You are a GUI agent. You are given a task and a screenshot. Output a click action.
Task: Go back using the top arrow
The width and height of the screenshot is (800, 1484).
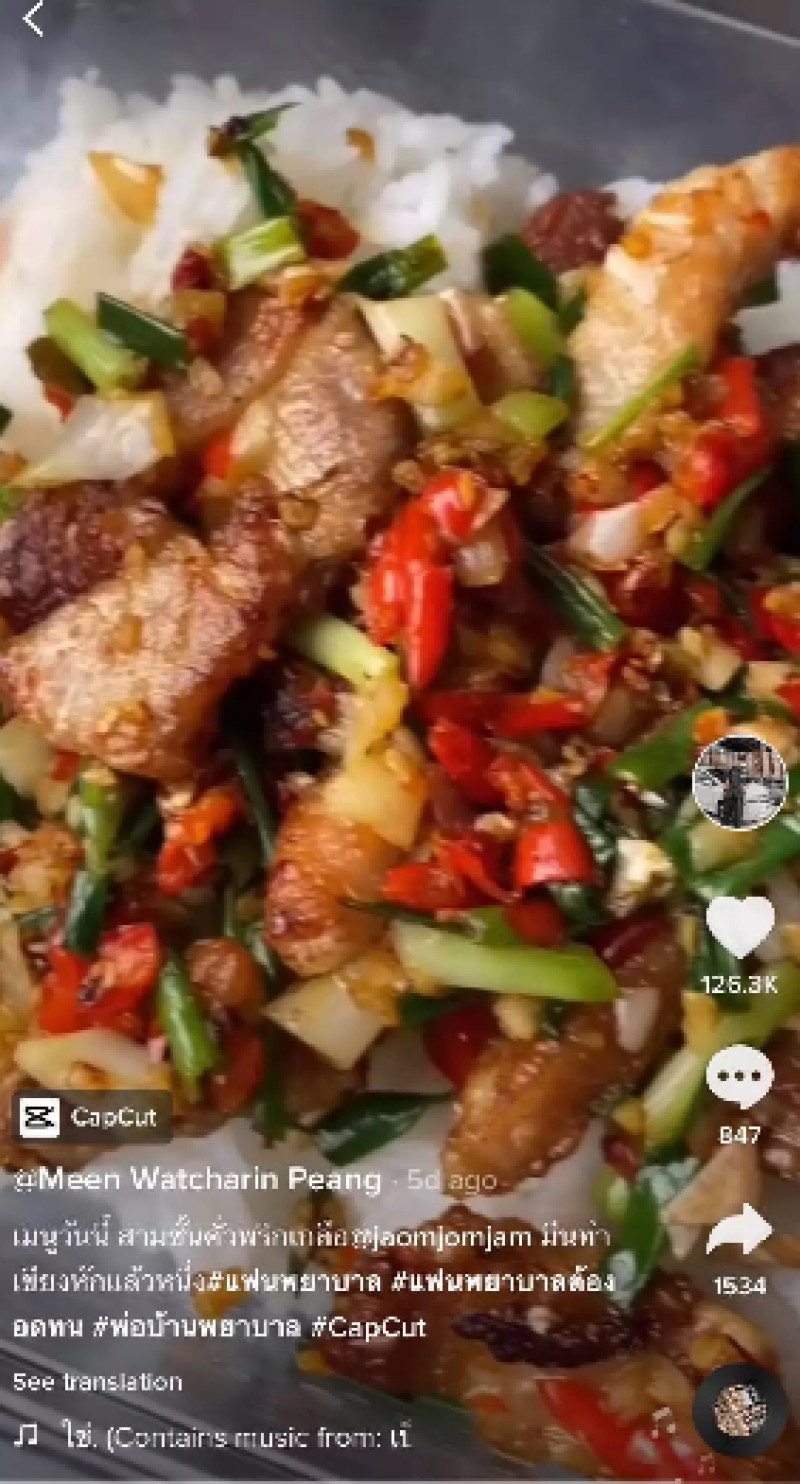(x=32, y=19)
